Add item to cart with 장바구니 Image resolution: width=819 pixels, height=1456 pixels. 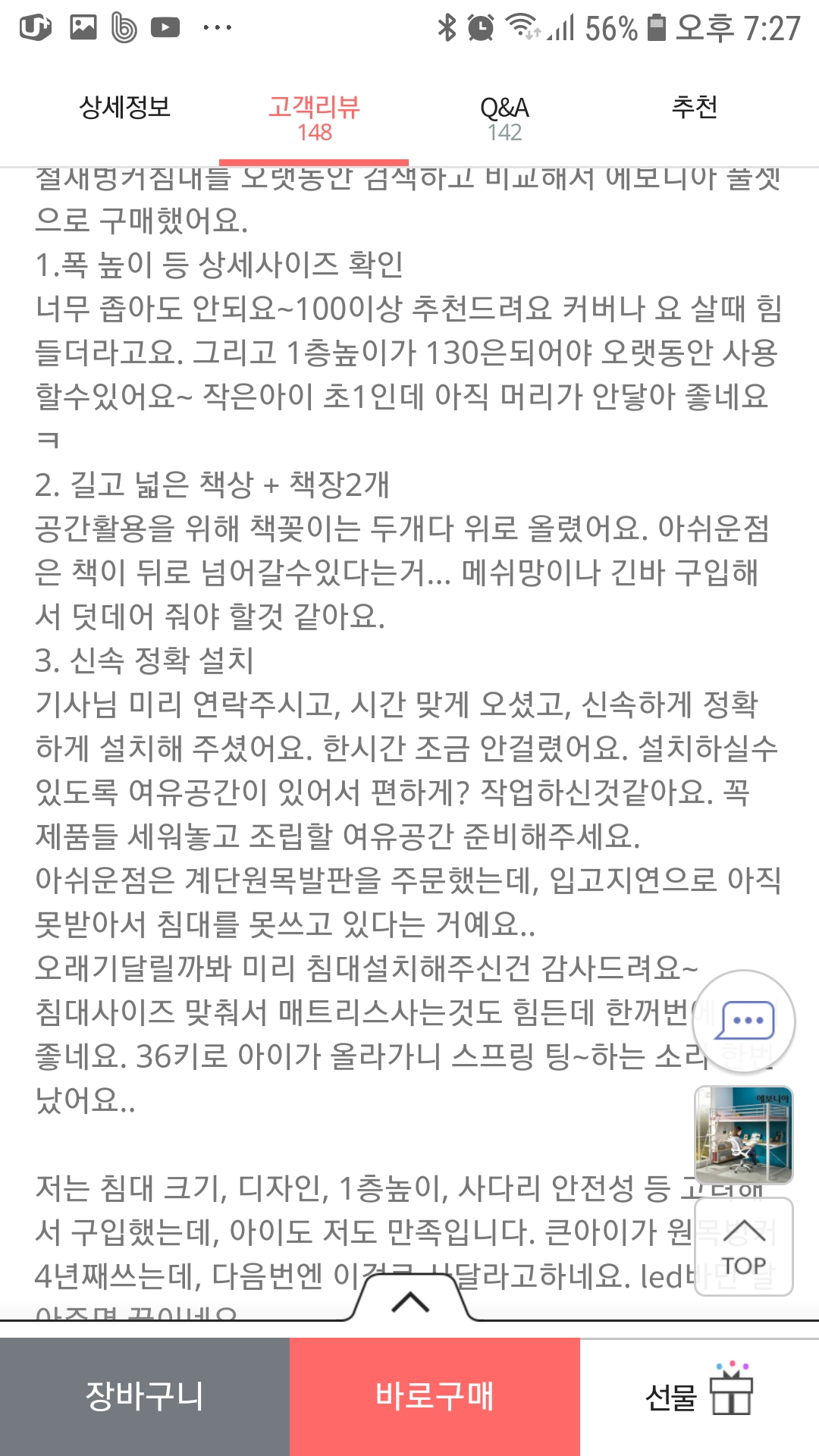(145, 1396)
